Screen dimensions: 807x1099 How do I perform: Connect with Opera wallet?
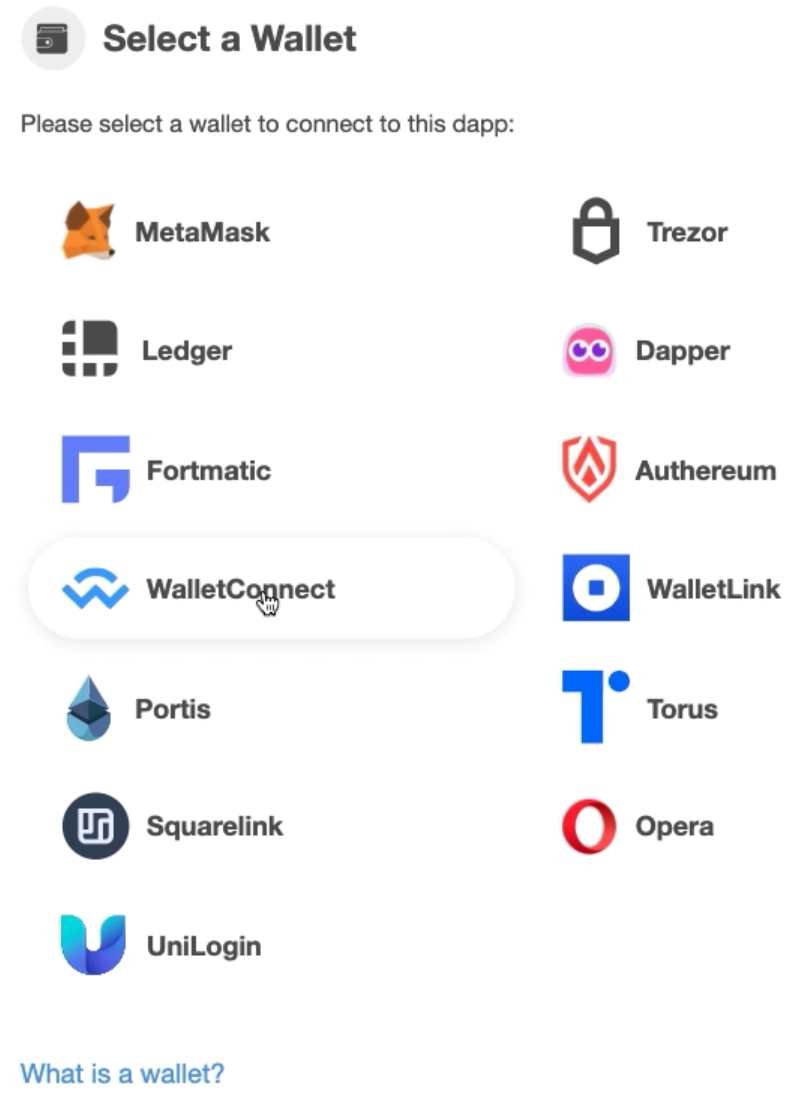[640, 827]
